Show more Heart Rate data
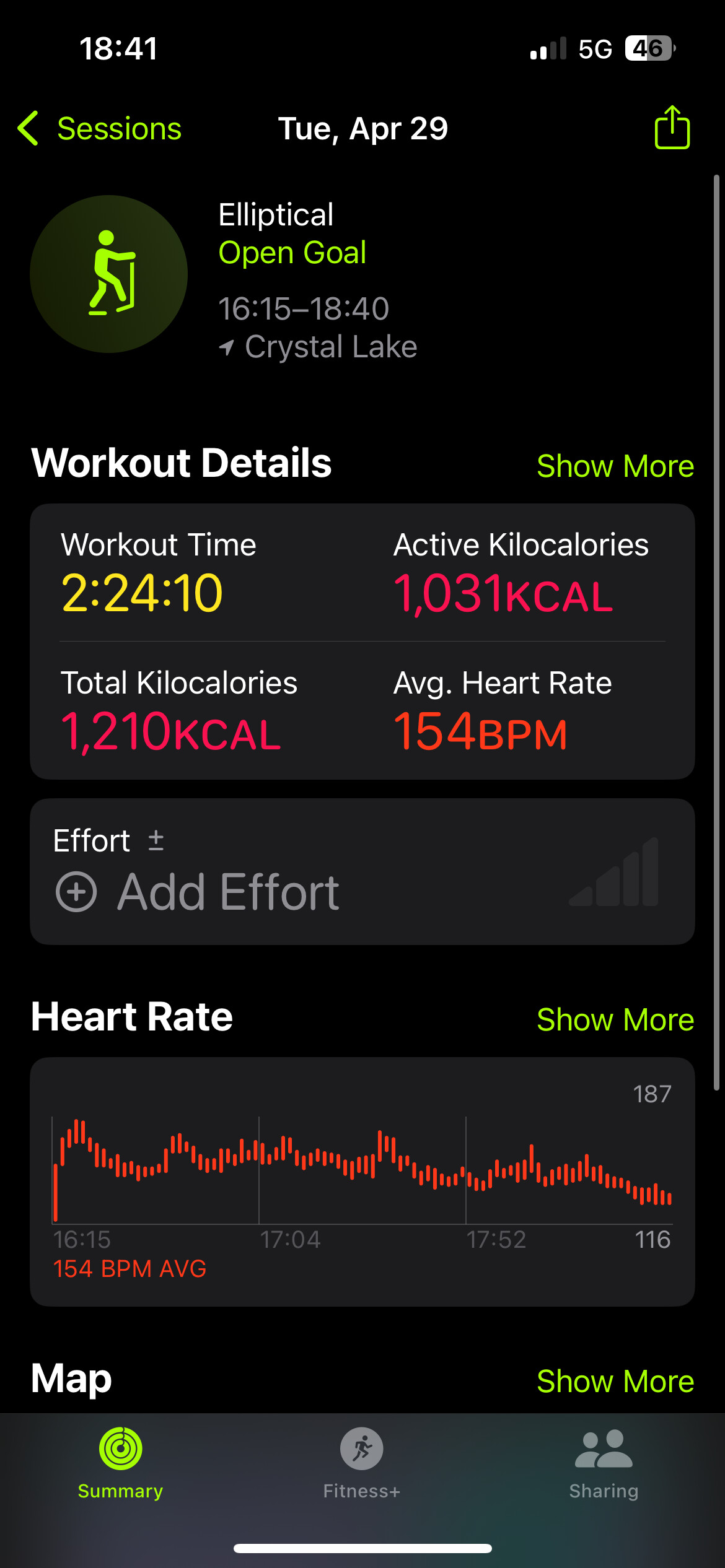Viewport: 725px width, 1568px height. pos(615,1019)
